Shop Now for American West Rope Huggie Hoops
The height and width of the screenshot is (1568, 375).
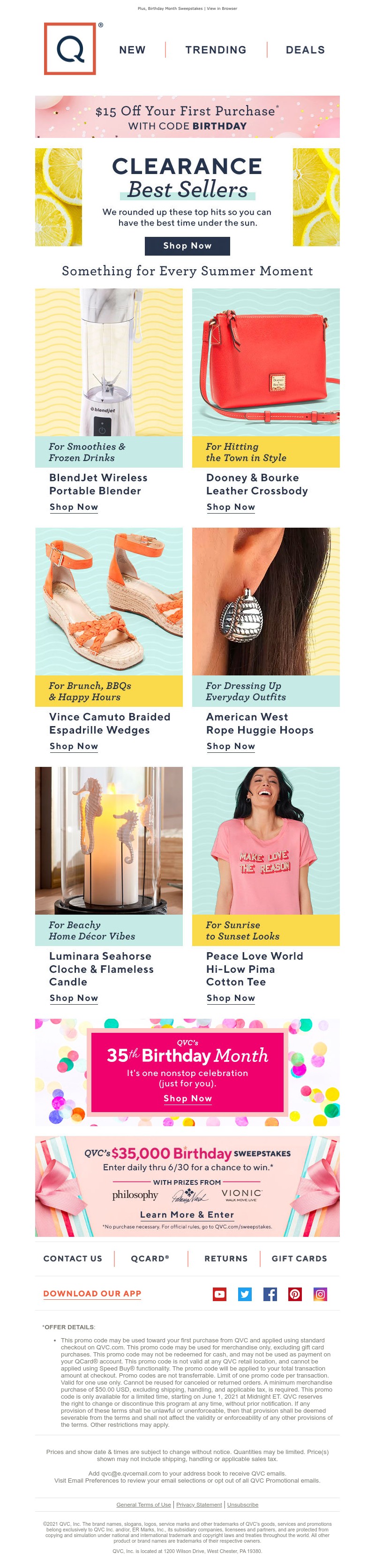[x=230, y=746]
